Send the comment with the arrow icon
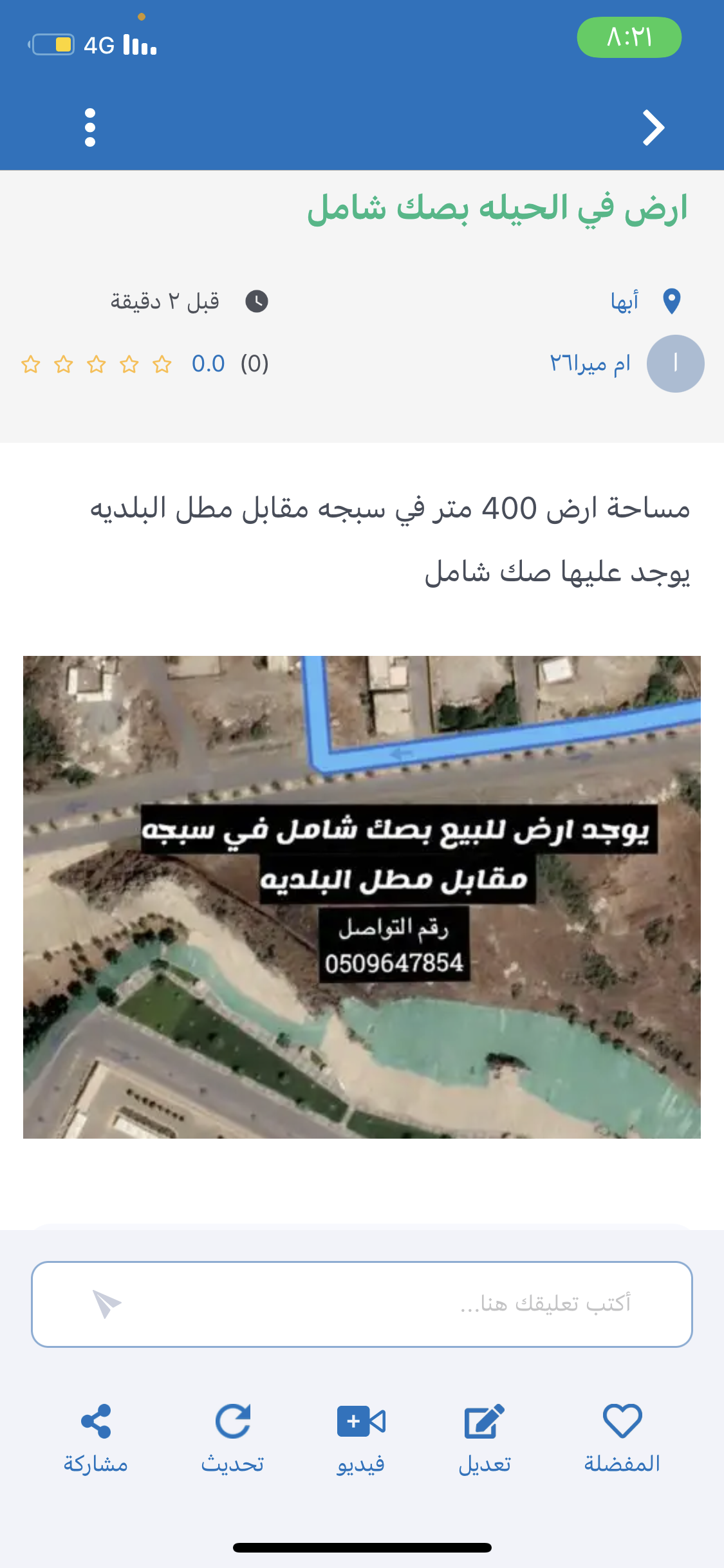 point(106,1304)
